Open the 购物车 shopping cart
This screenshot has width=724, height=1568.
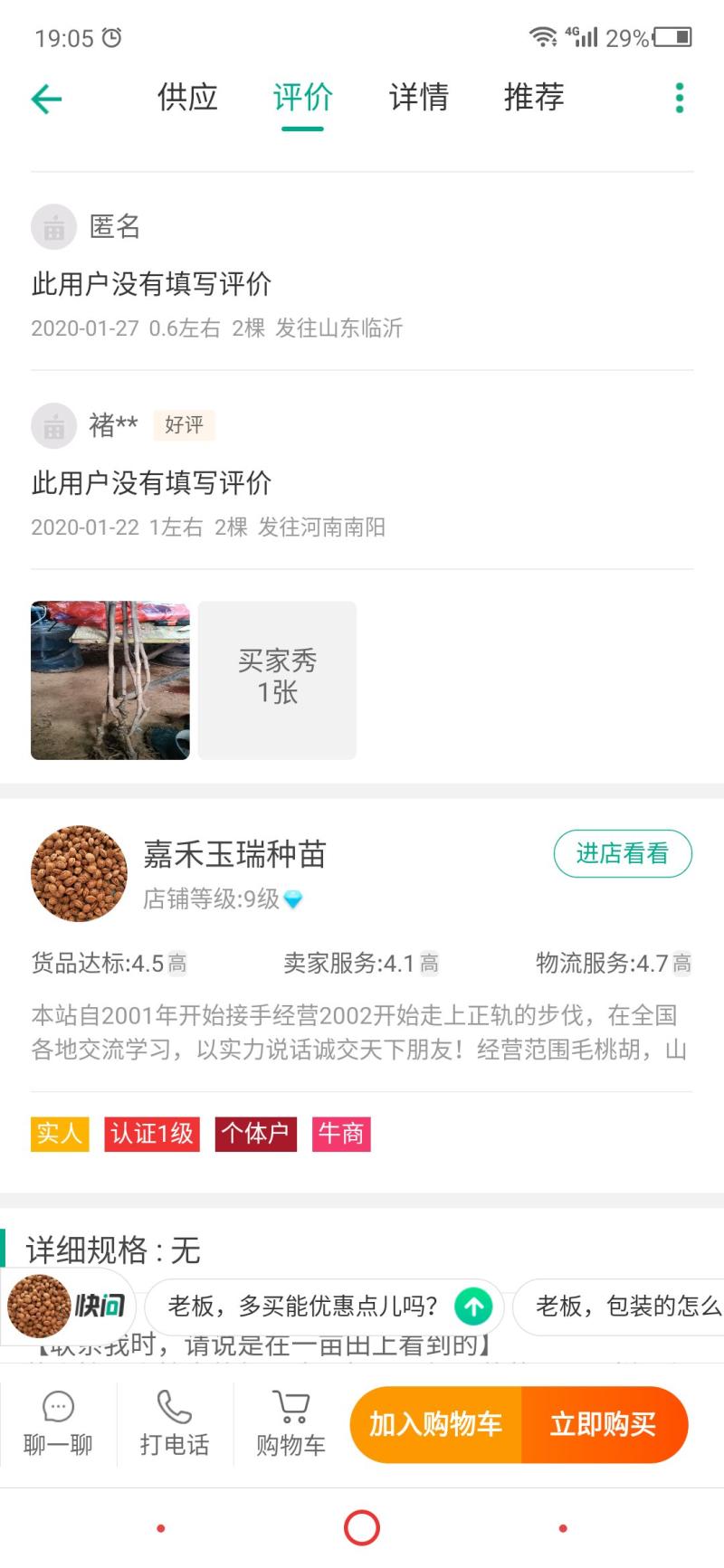(290, 1424)
